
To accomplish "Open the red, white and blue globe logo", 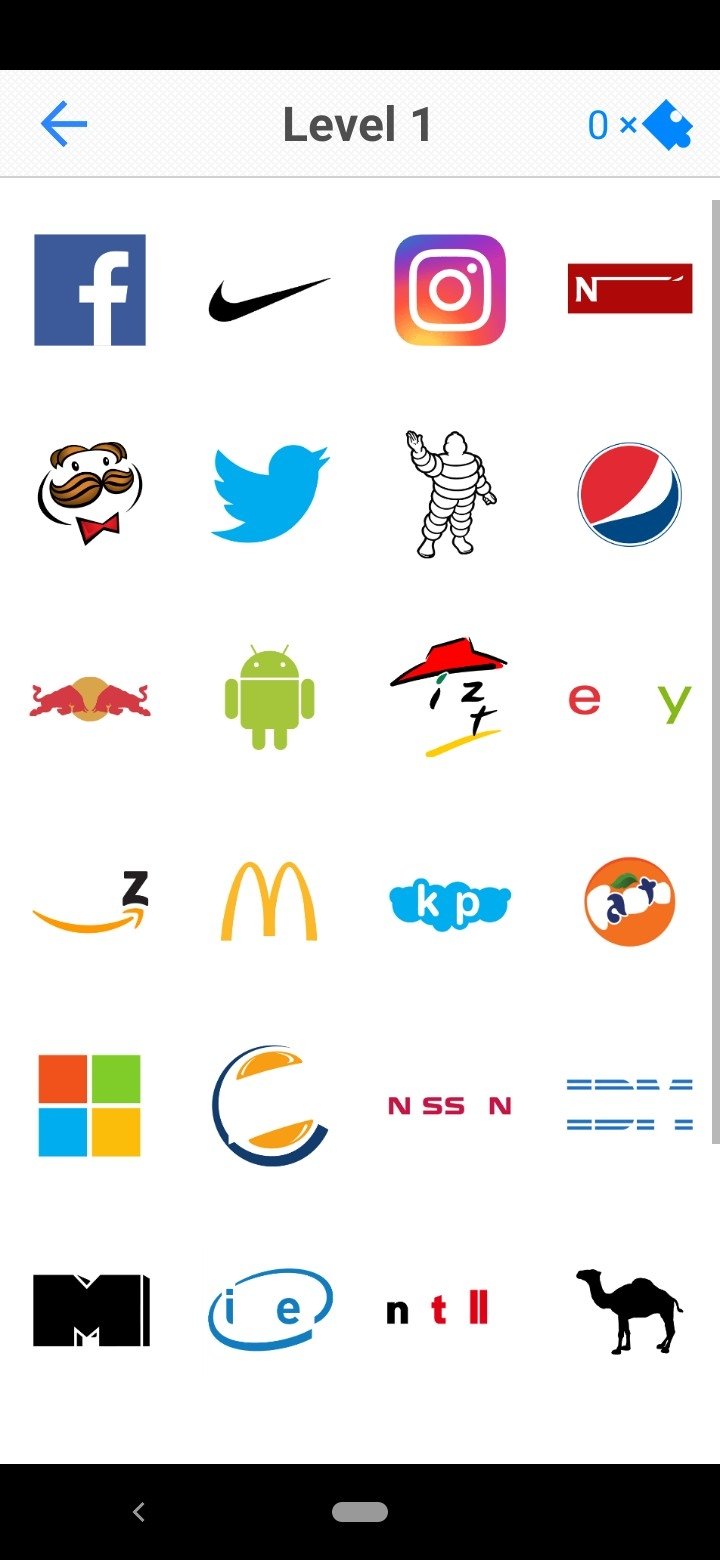I will pyautogui.click(x=630, y=494).
